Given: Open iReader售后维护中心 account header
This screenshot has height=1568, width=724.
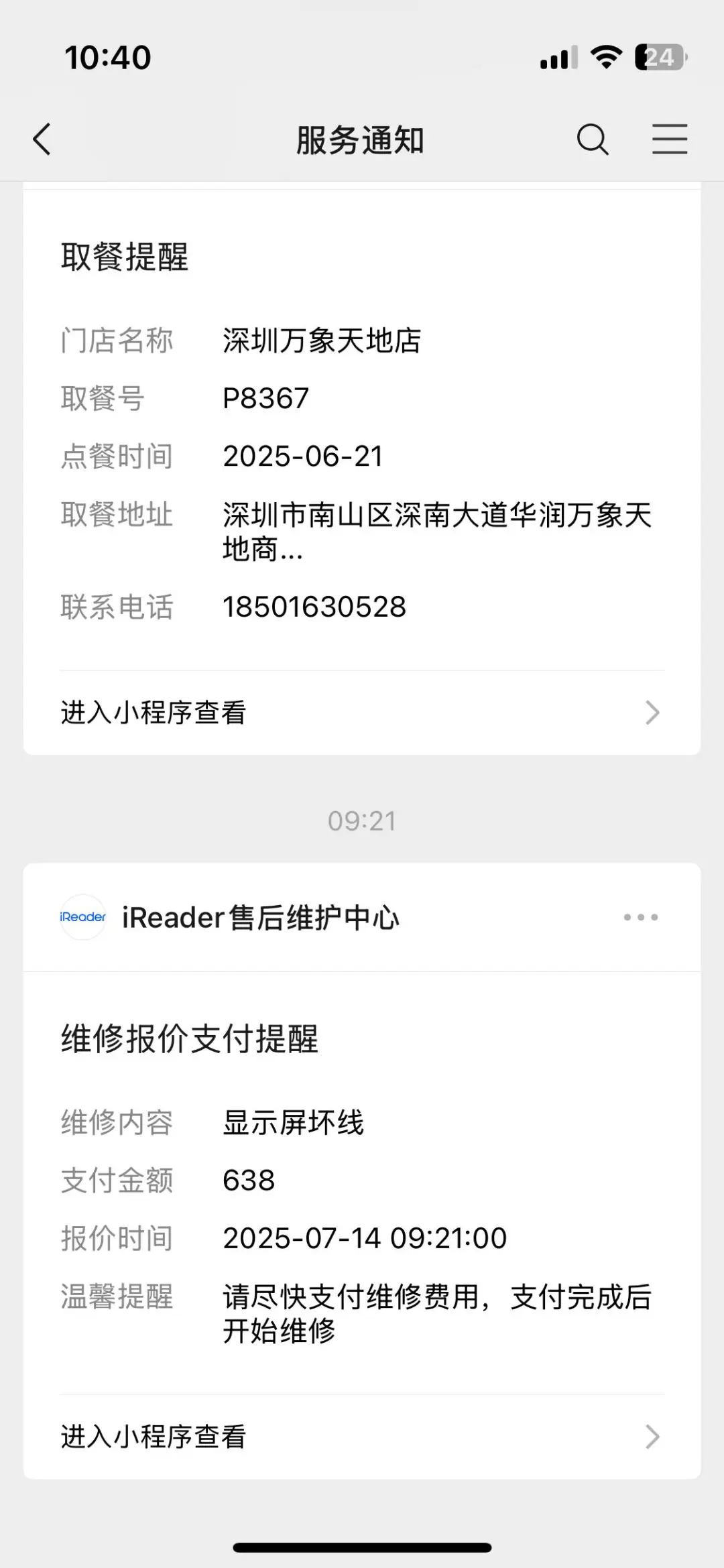Looking at the screenshot, I should [x=261, y=917].
